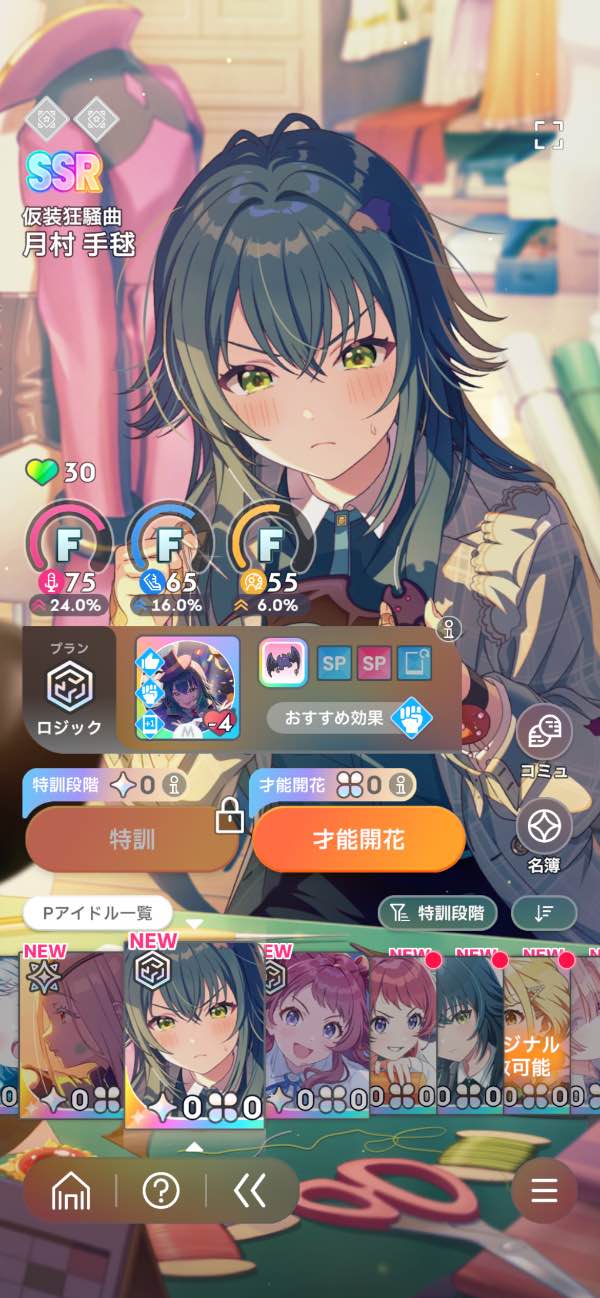Open the 特訓段階 filter chip
600x1298 pixels.
(x=437, y=912)
